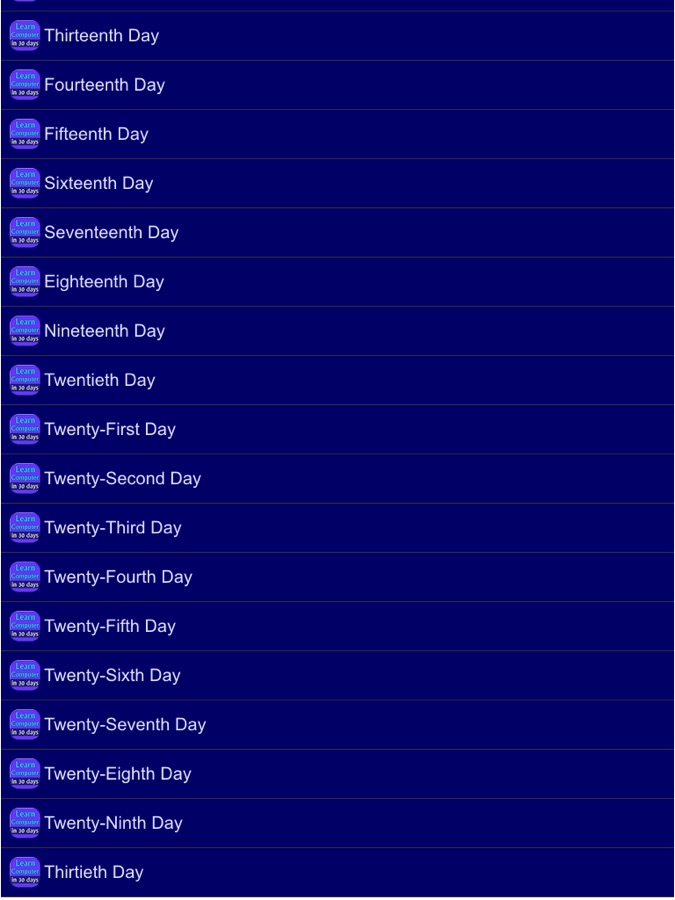View Twenty-Sixth Day content
The height and width of the screenshot is (900, 675).
[x=112, y=675]
